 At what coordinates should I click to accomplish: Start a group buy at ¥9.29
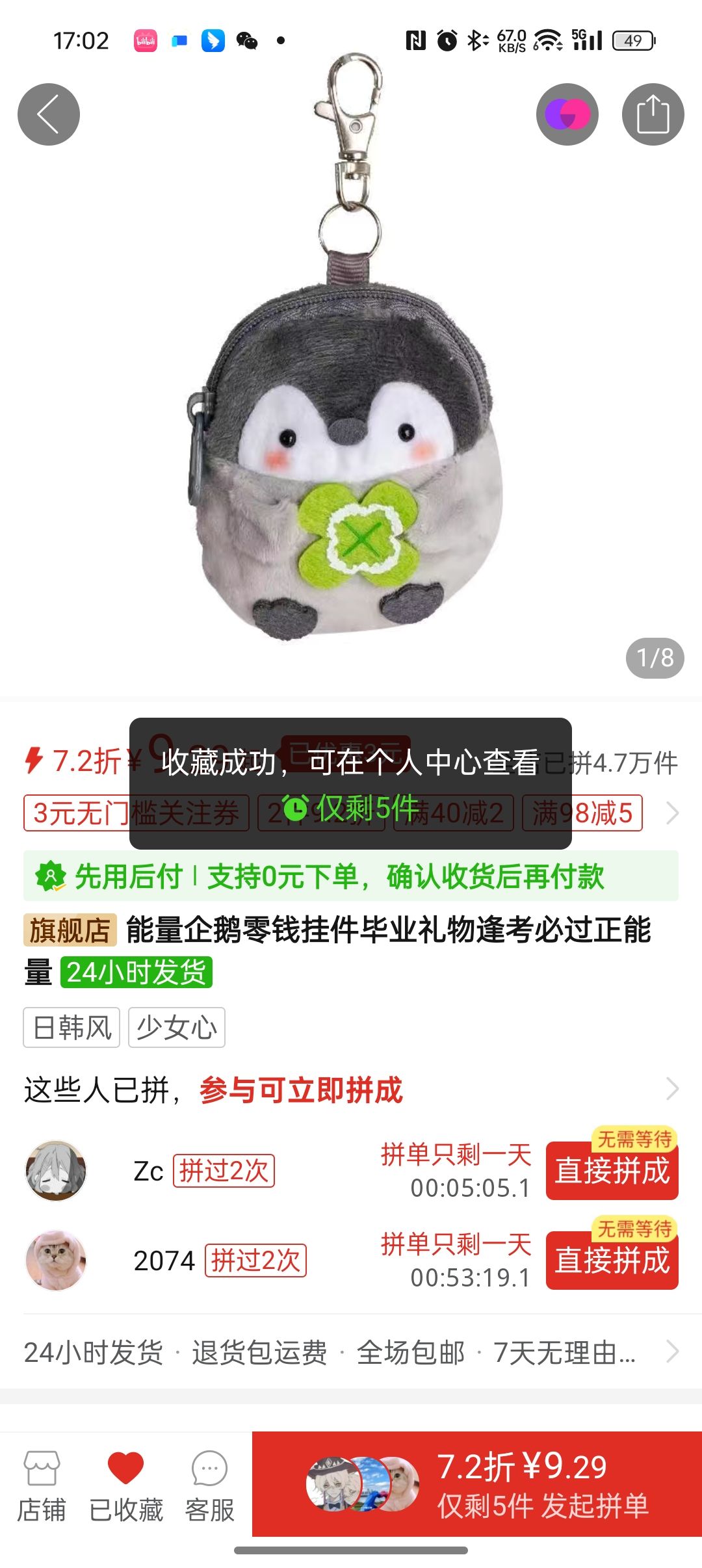coord(477,1484)
